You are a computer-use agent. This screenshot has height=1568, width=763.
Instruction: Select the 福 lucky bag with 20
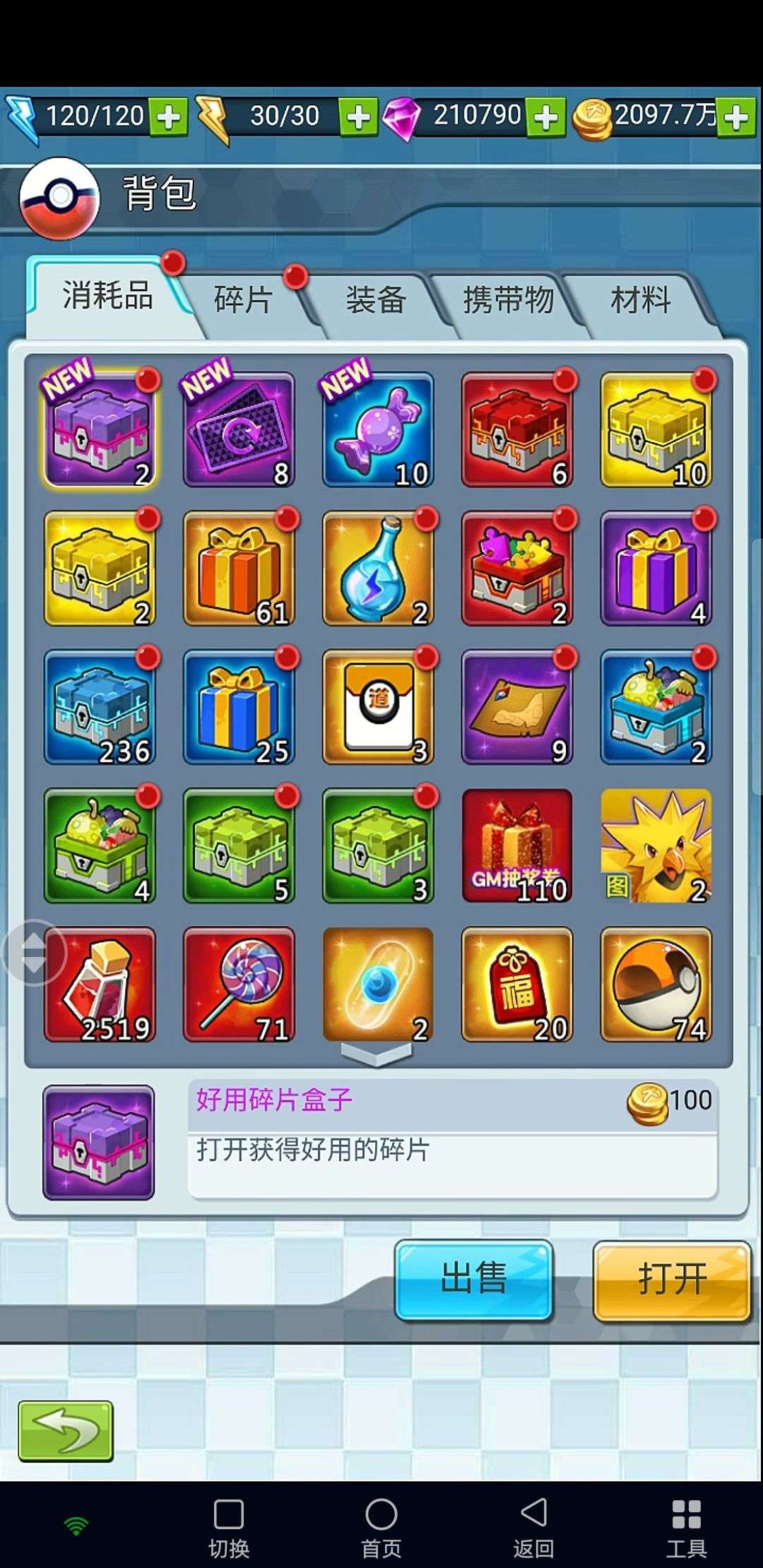coord(516,985)
